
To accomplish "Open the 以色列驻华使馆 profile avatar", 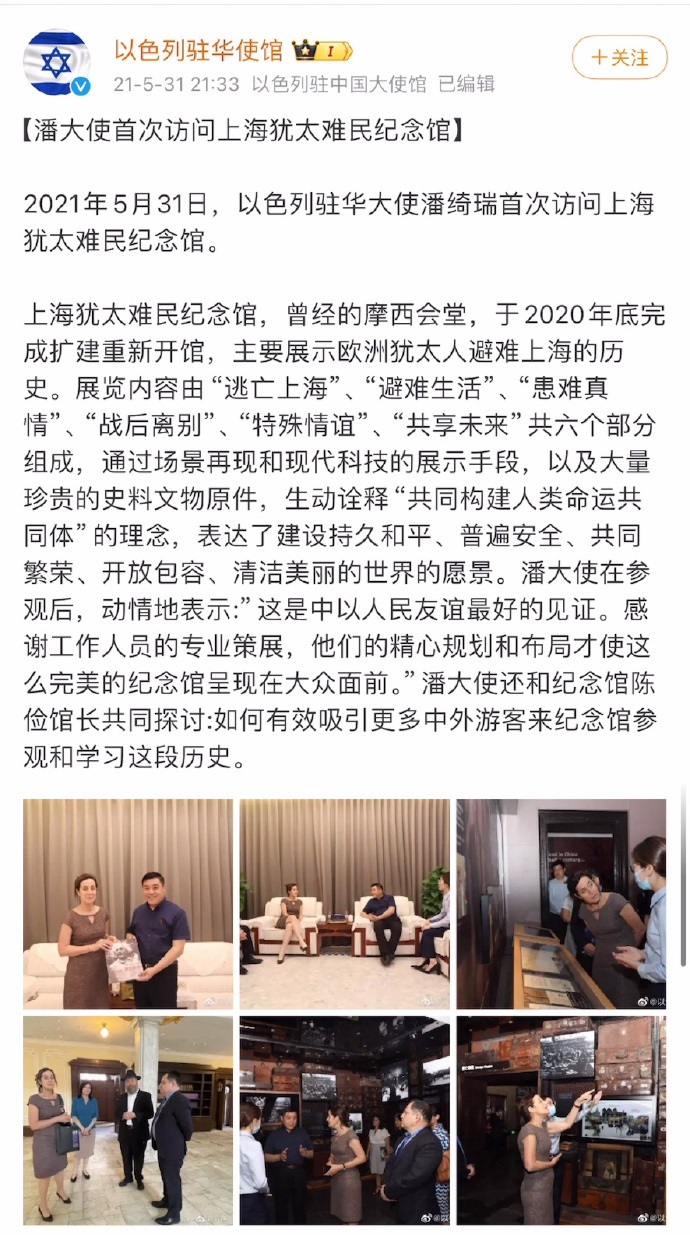I will 57,63.
